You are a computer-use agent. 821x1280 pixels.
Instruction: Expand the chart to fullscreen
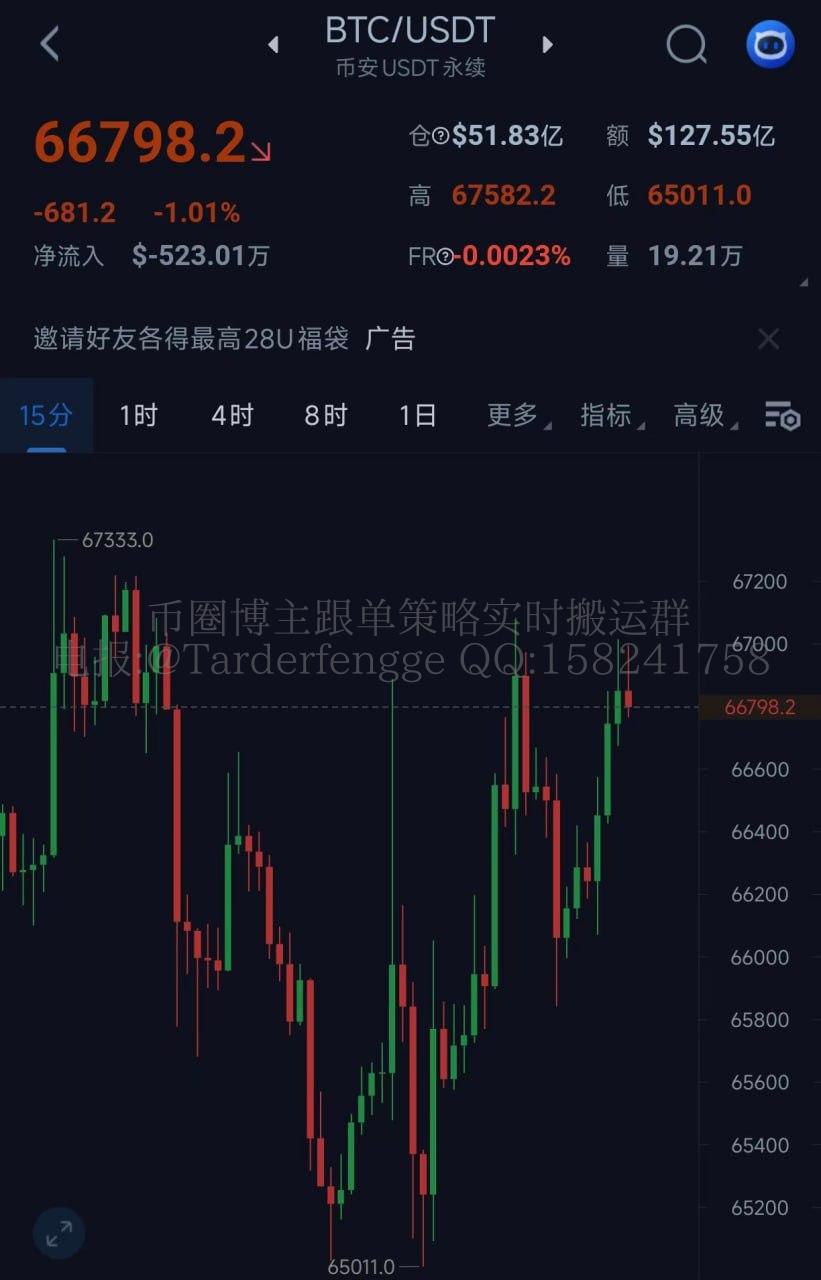(59, 1233)
